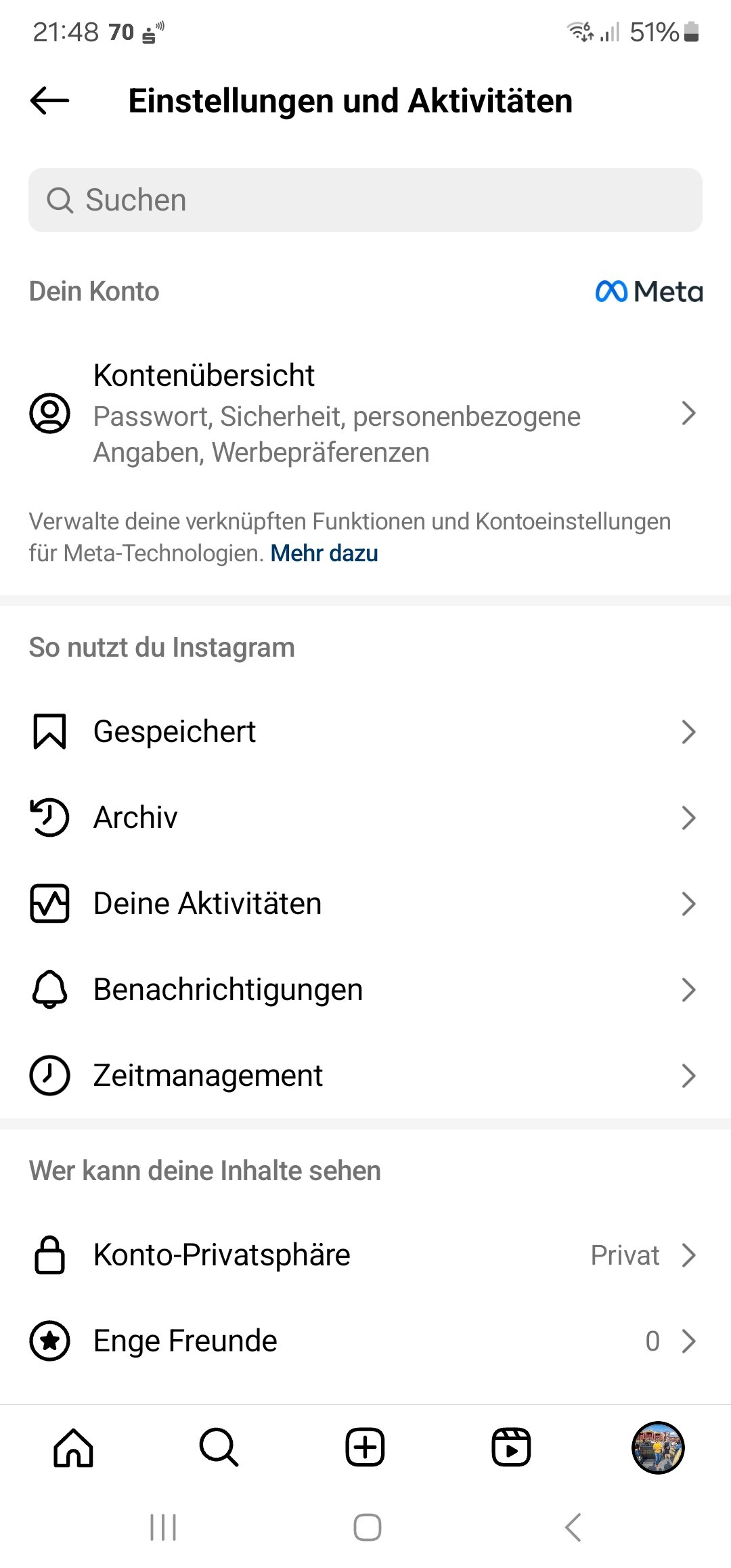The image size is (731, 1568).
Task: Open your profile from bottom bar
Action: click(x=658, y=1448)
